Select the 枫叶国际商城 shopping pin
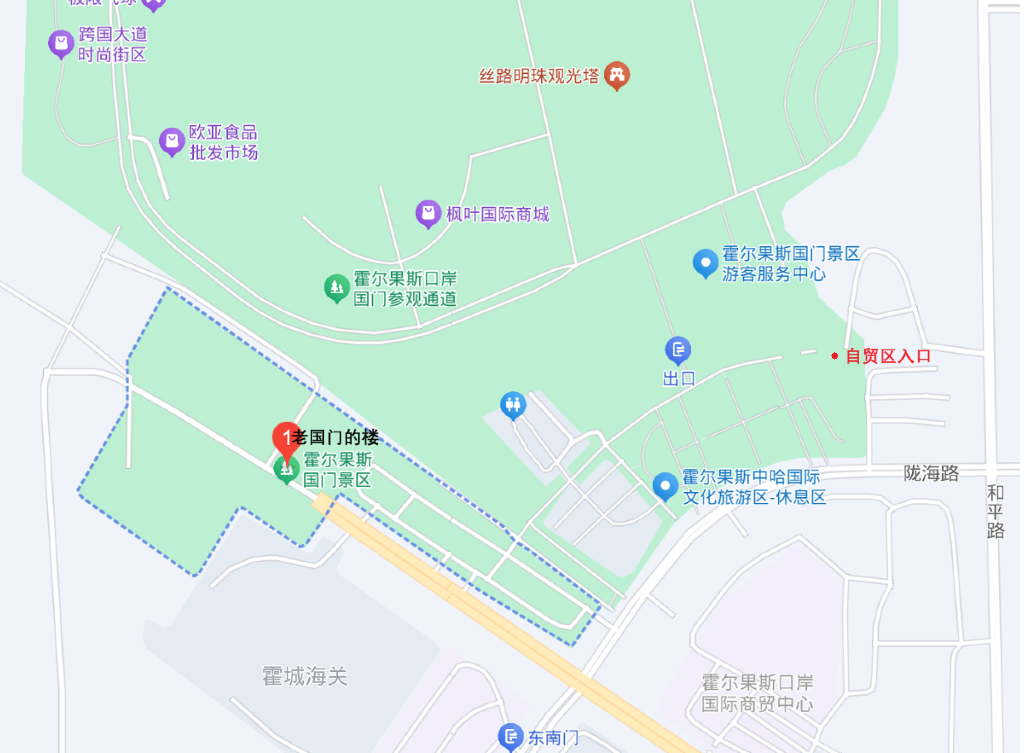This screenshot has height=753, width=1024. (x=428, y=214)
